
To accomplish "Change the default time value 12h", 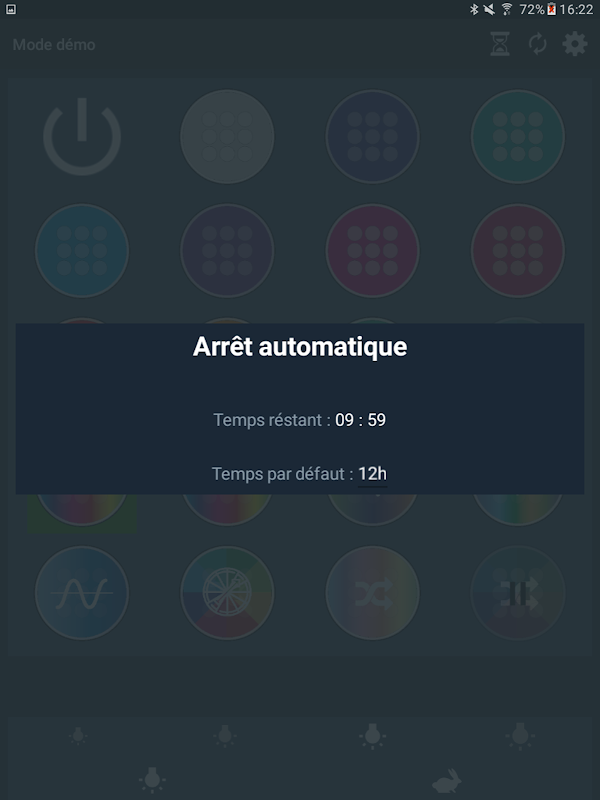I will pos(373,473).
